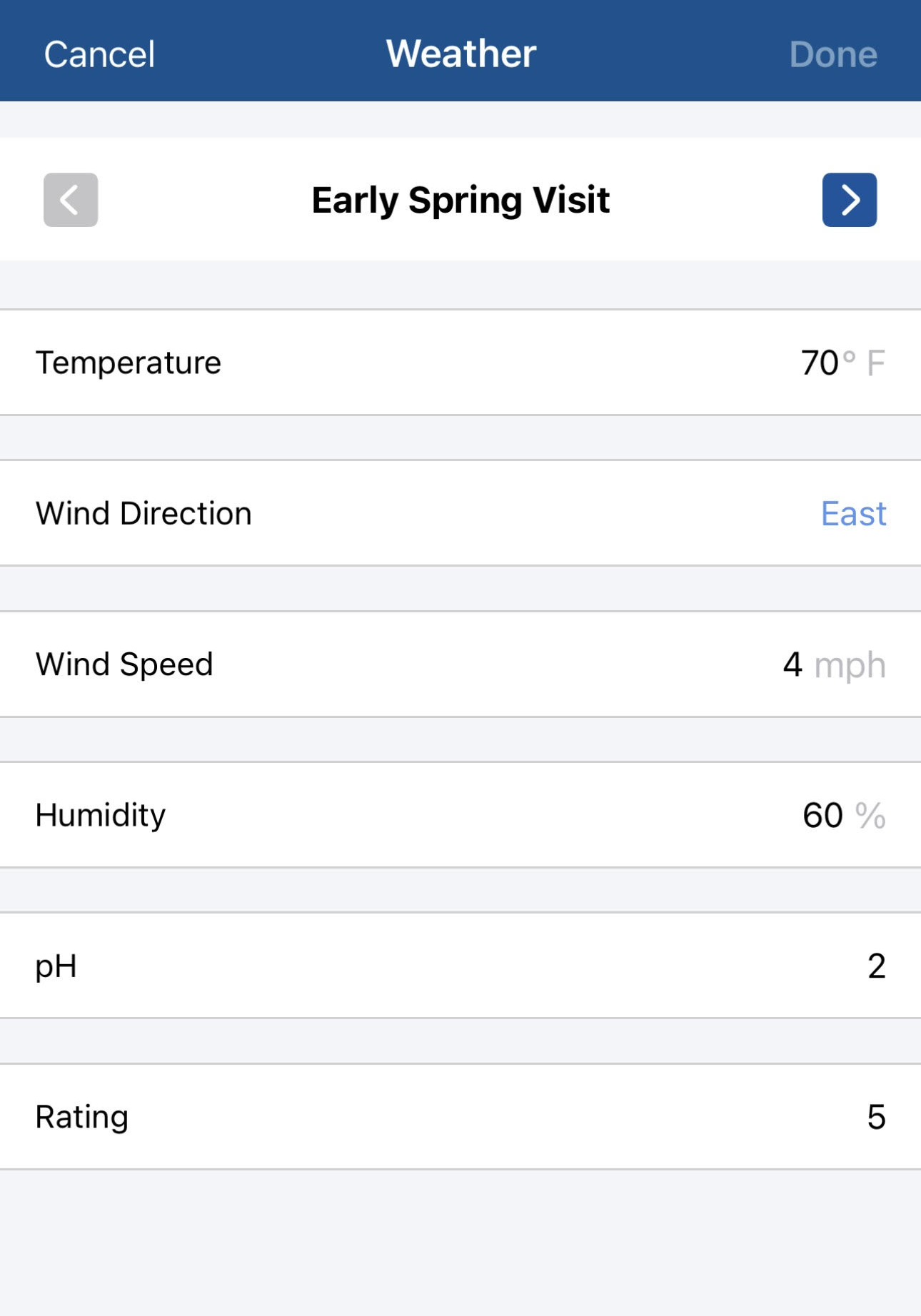Select the Humidity value 60
The image size is (921, 1316).
[823, 815]
